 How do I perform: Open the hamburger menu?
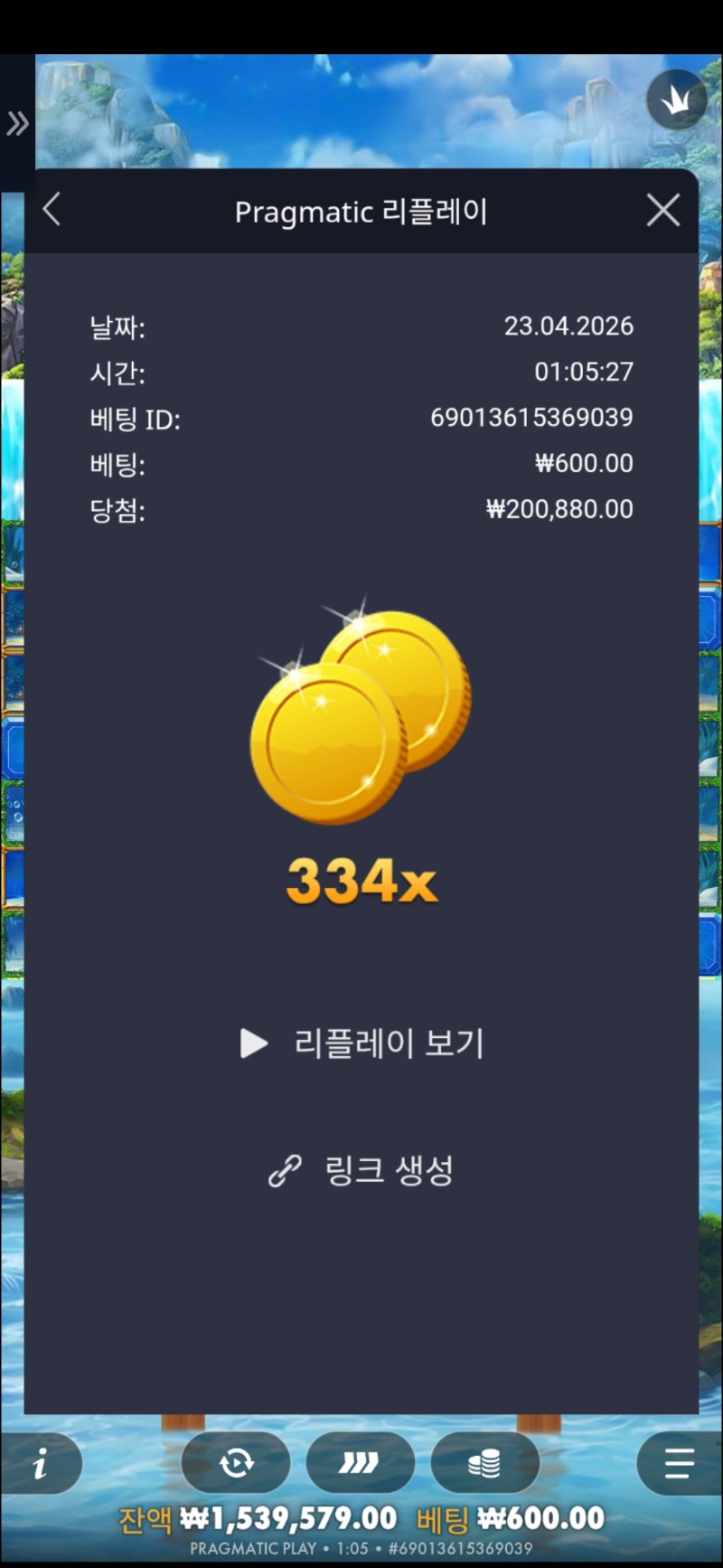679,1462
